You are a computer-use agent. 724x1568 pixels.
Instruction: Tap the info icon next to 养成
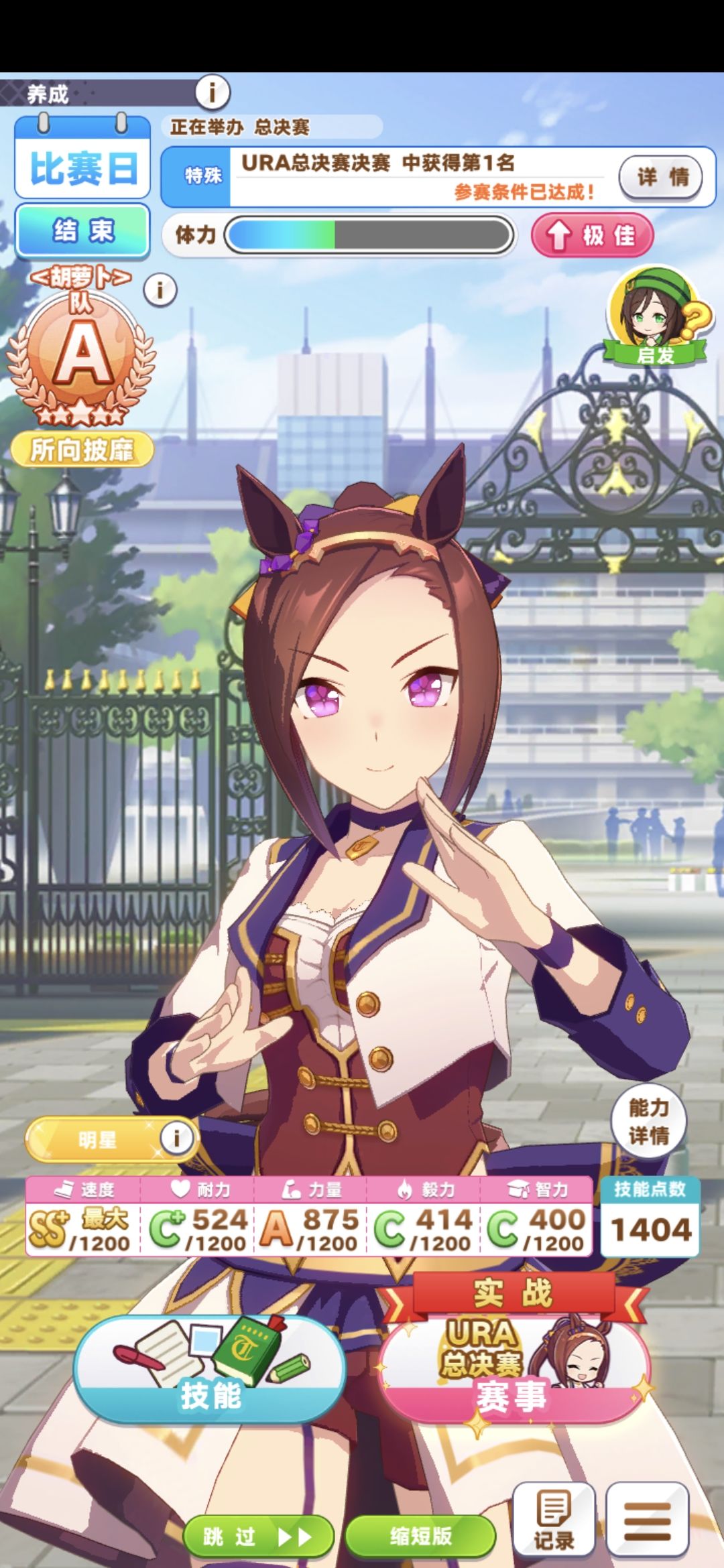tap(213, 92)
